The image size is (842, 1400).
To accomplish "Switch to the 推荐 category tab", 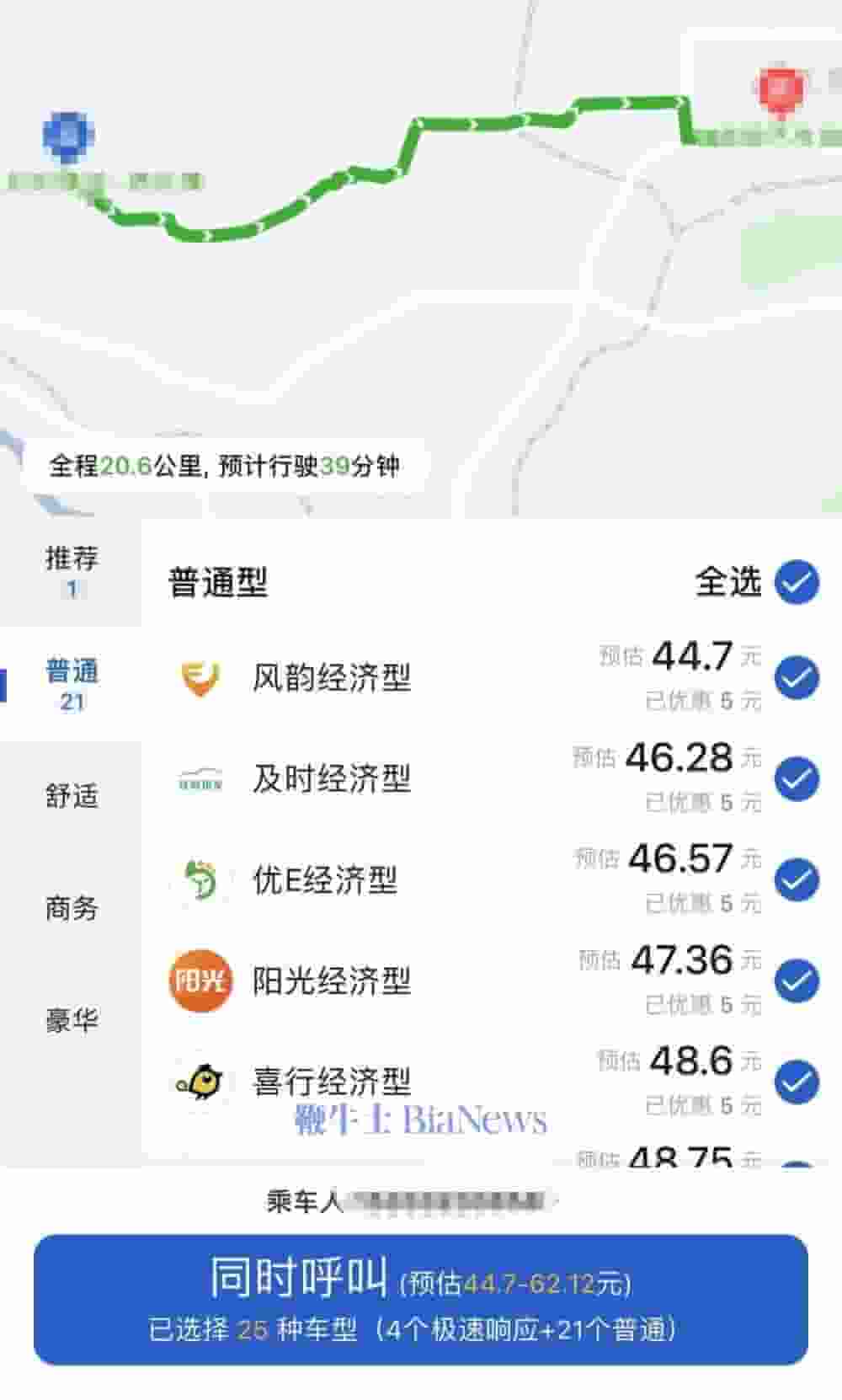I will tap(72, 570).
